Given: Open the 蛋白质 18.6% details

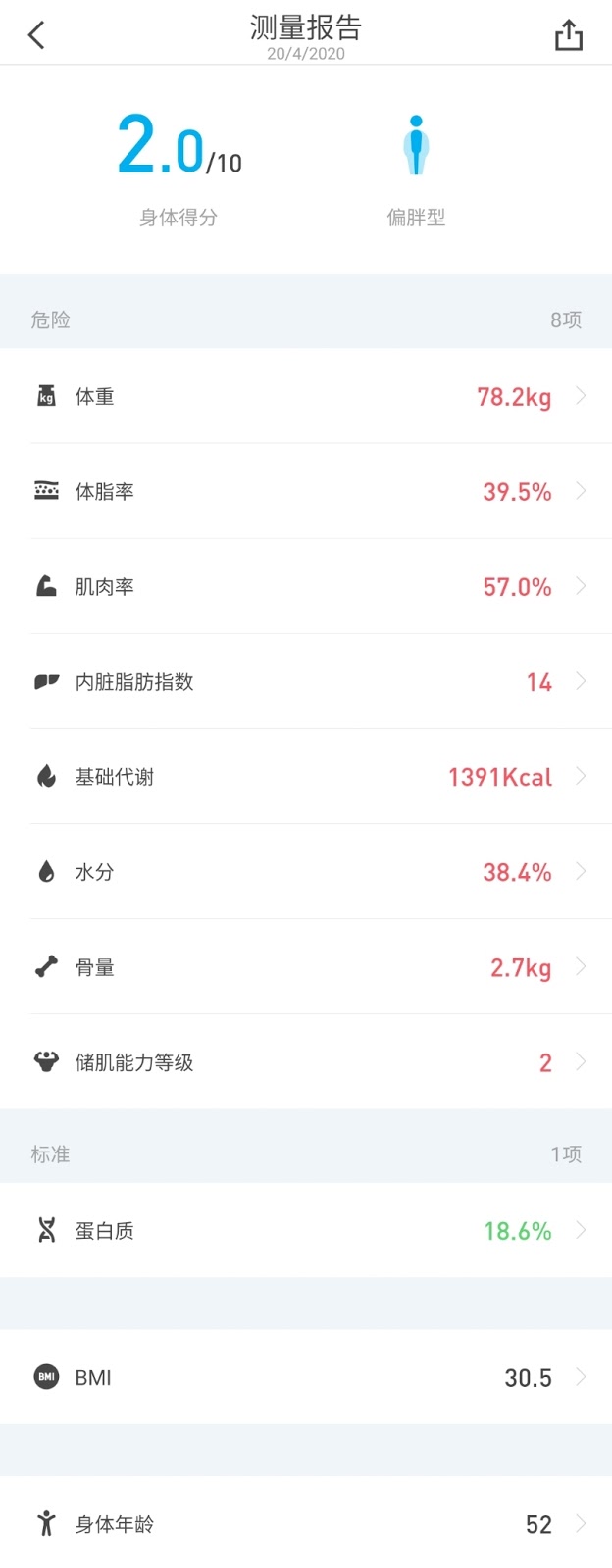Looking at the screenshot, I should pyautogui.click(x=306, y=1230).
